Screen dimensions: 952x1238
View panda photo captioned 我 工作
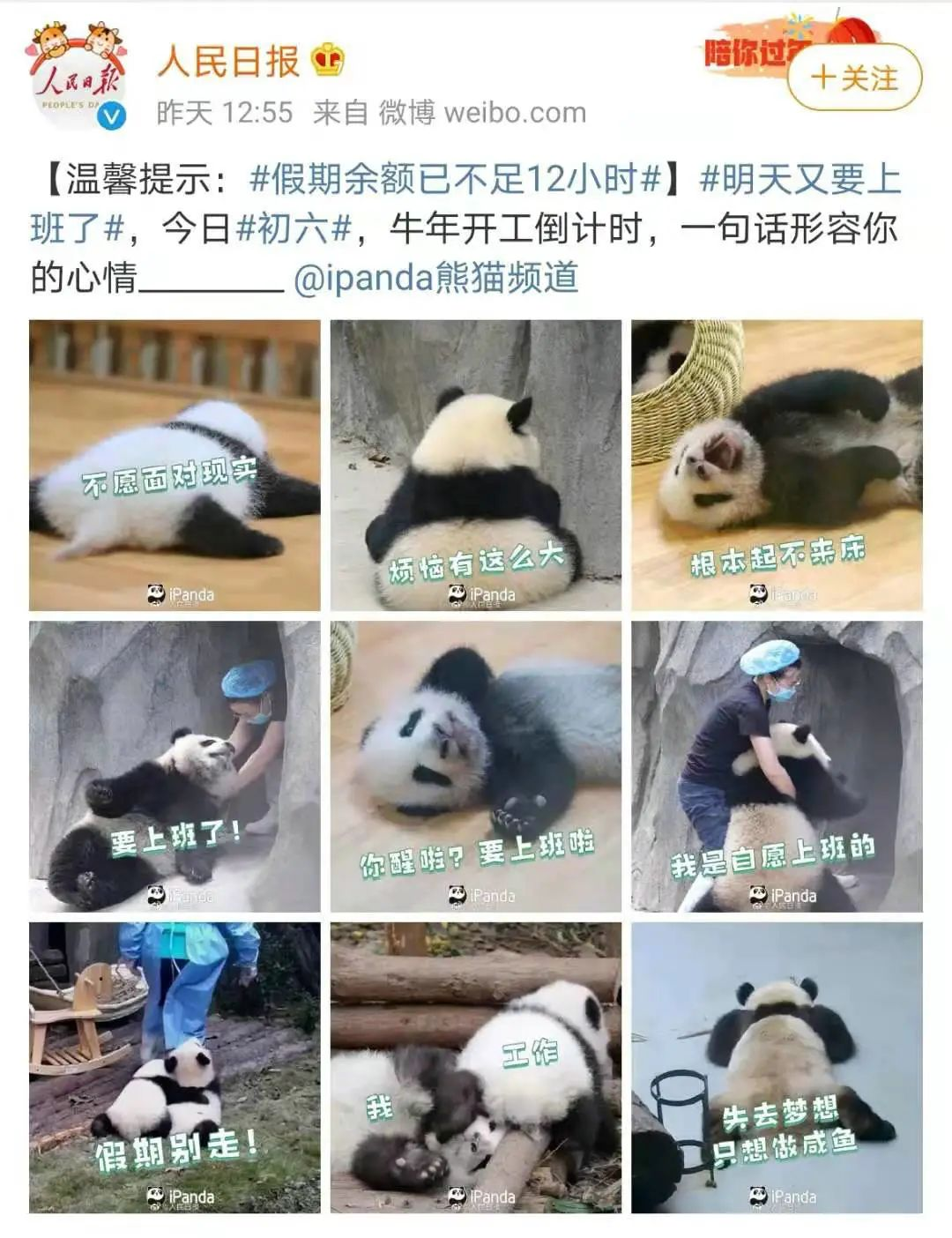pos(476,1067)
